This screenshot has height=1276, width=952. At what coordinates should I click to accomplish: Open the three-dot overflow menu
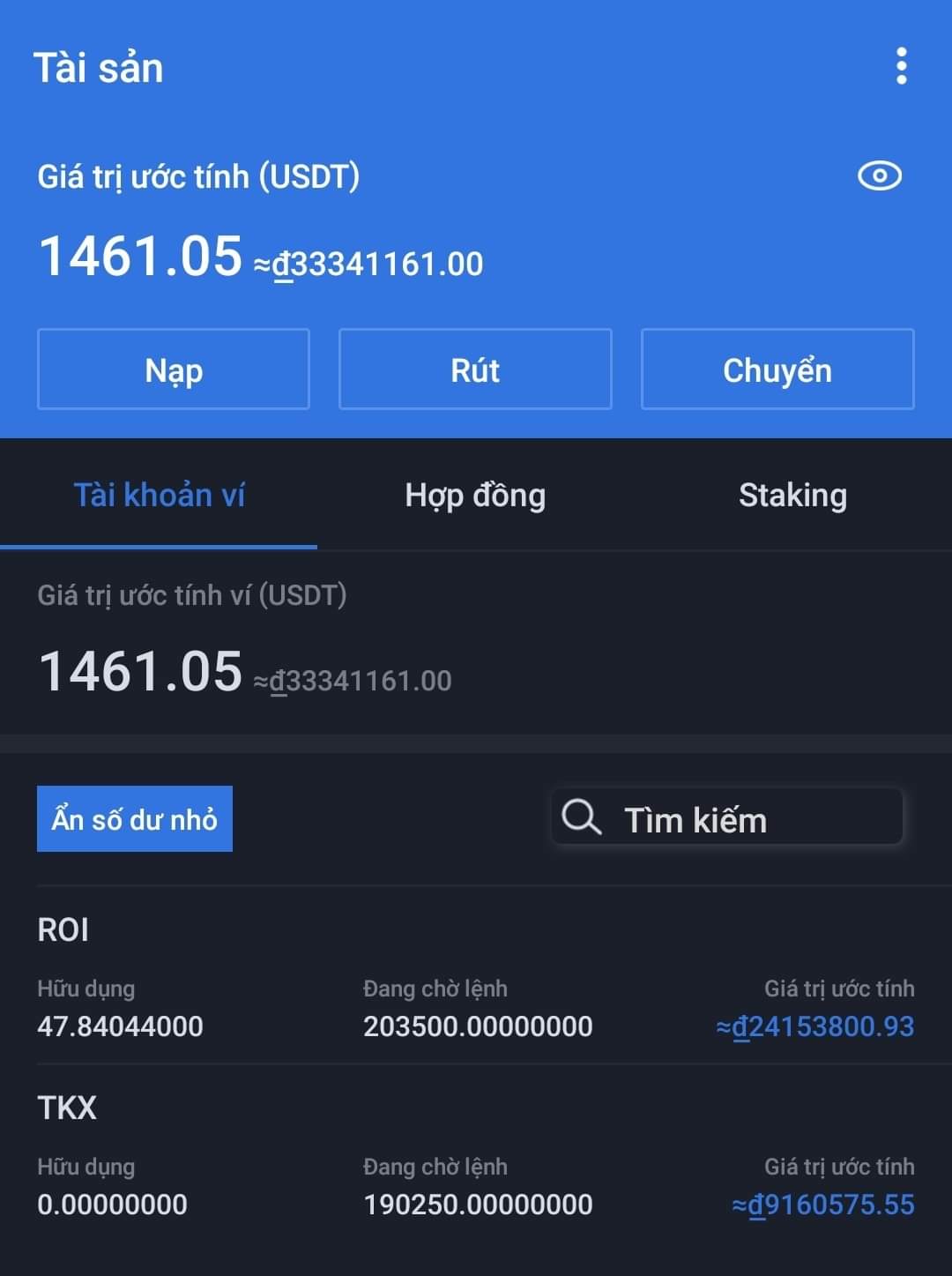click(x=901, y=66)
